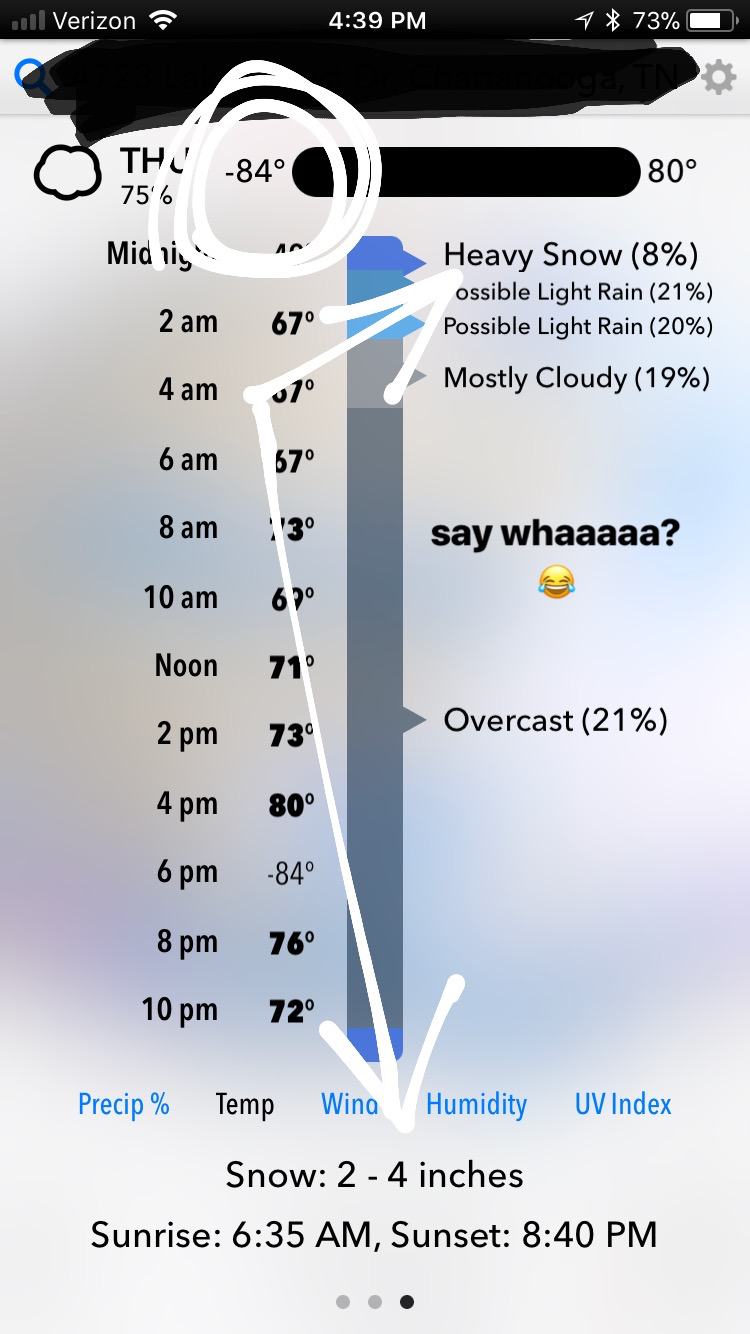Open the settings gear

(x=719, y=77)
